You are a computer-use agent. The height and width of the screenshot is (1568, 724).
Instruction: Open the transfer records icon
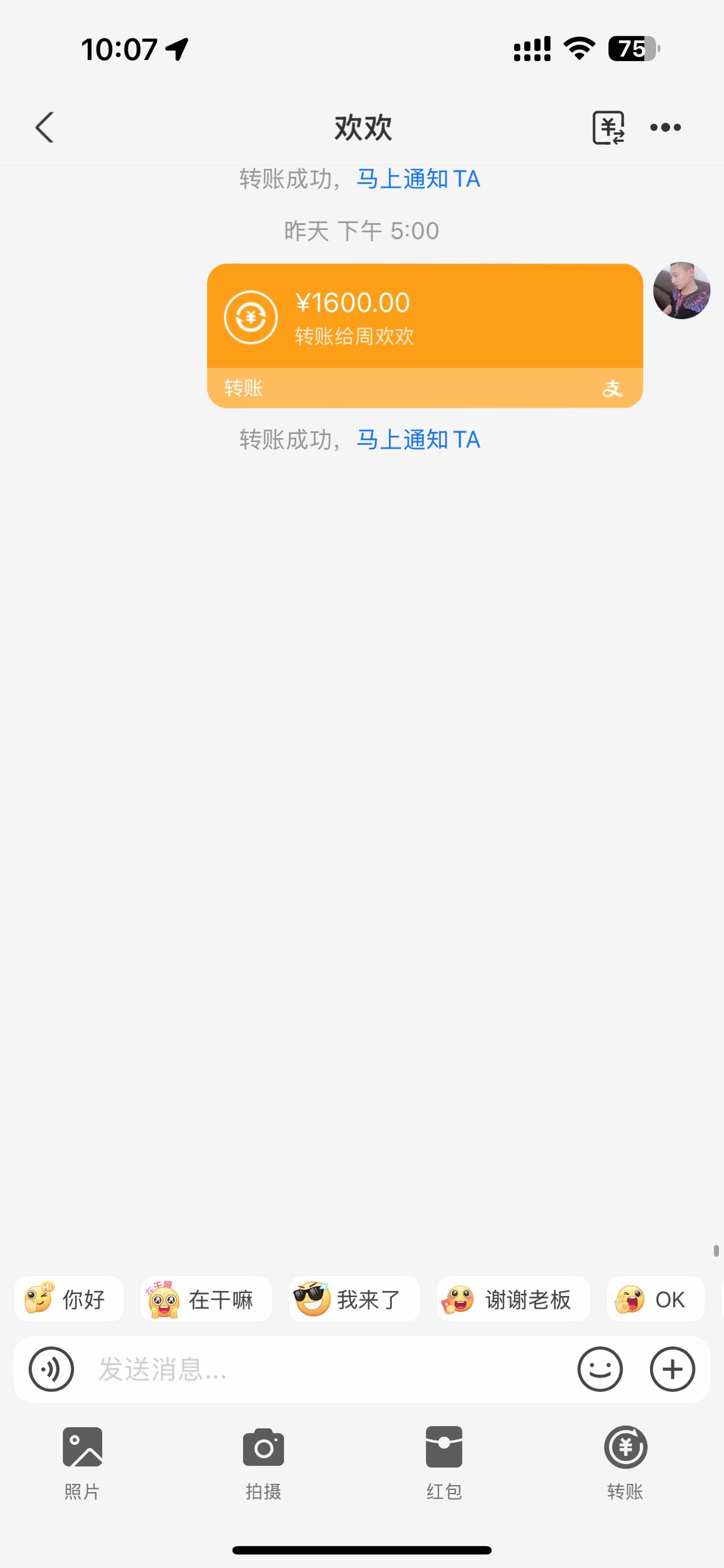coord(608,127)
